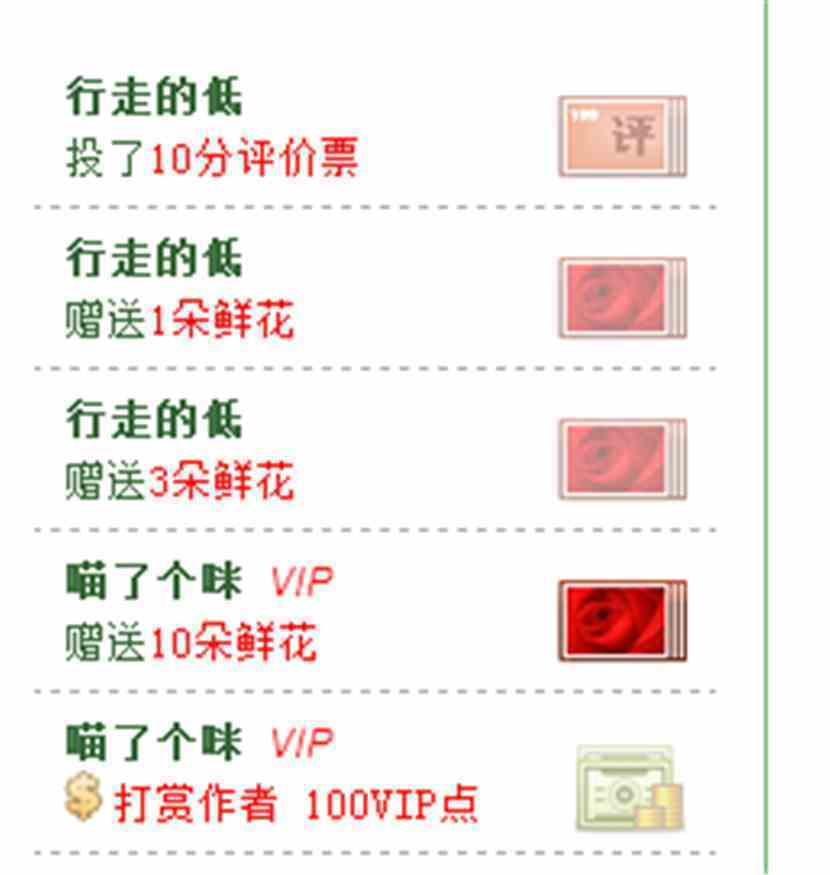This screenshot has width=830, height=875.
Task: Open 喵了个咪's profile on the 赠送10朵鲜花 row
Action: [154, 581]
